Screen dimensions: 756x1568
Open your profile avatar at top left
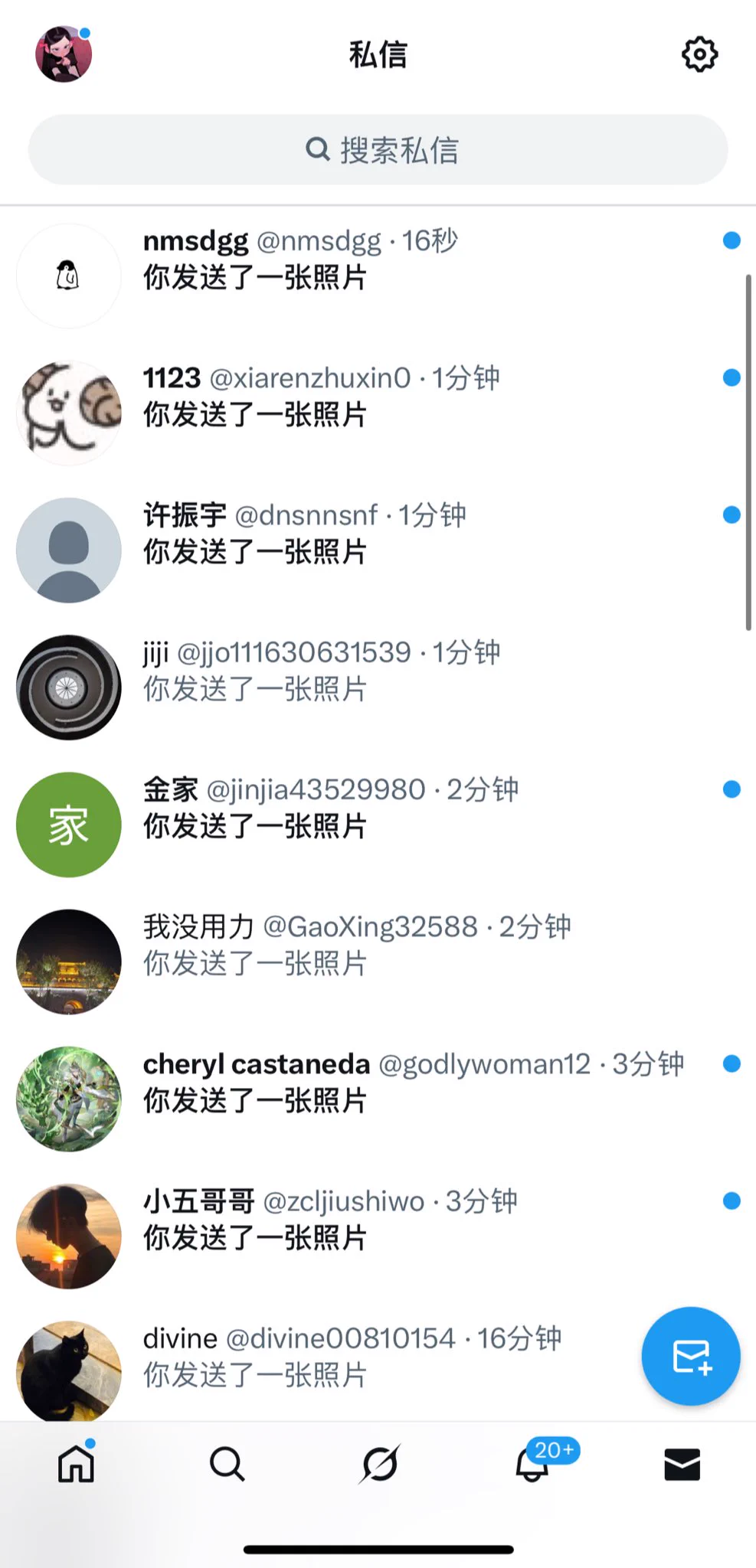pyautogui.click(x=64, y=57)
